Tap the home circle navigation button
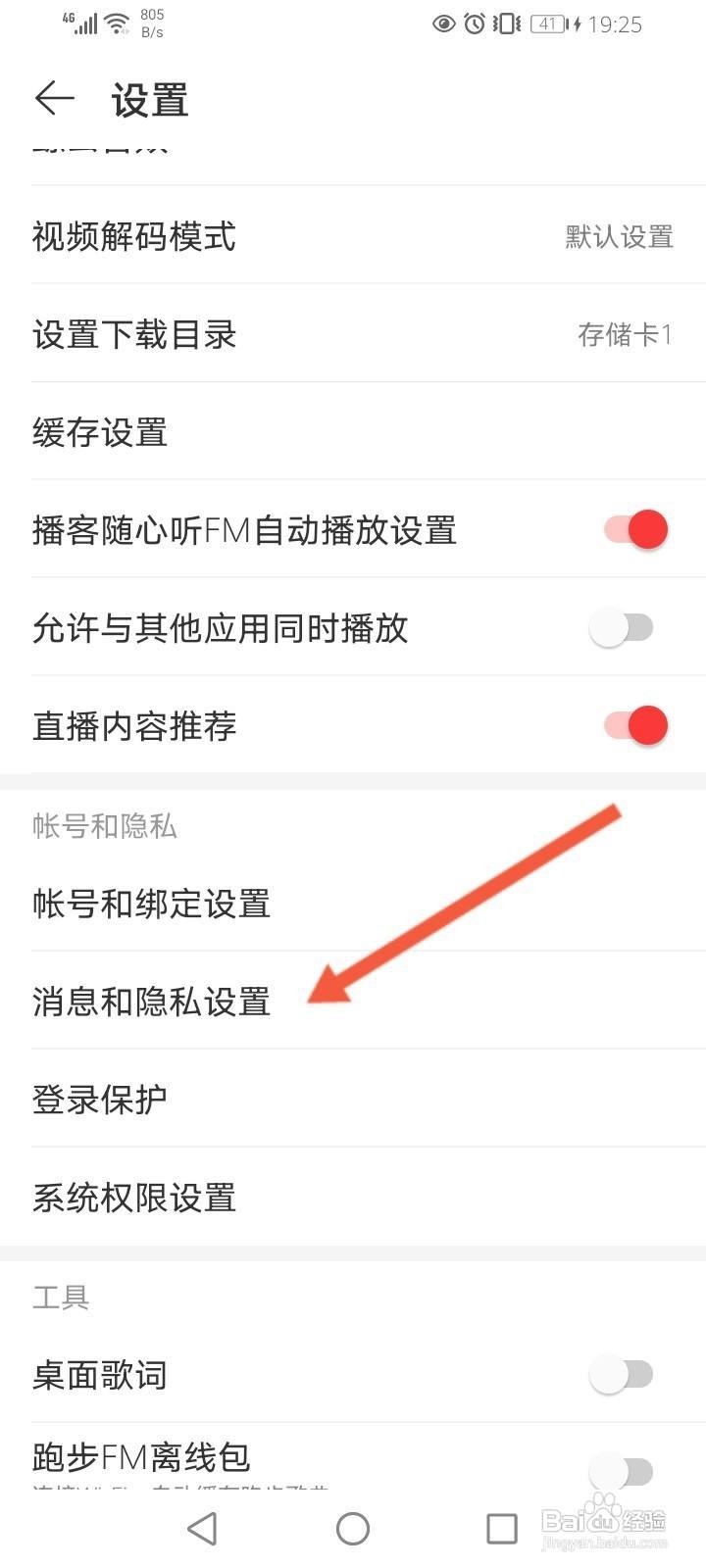706x1568 pixels. pos(352,1527)
